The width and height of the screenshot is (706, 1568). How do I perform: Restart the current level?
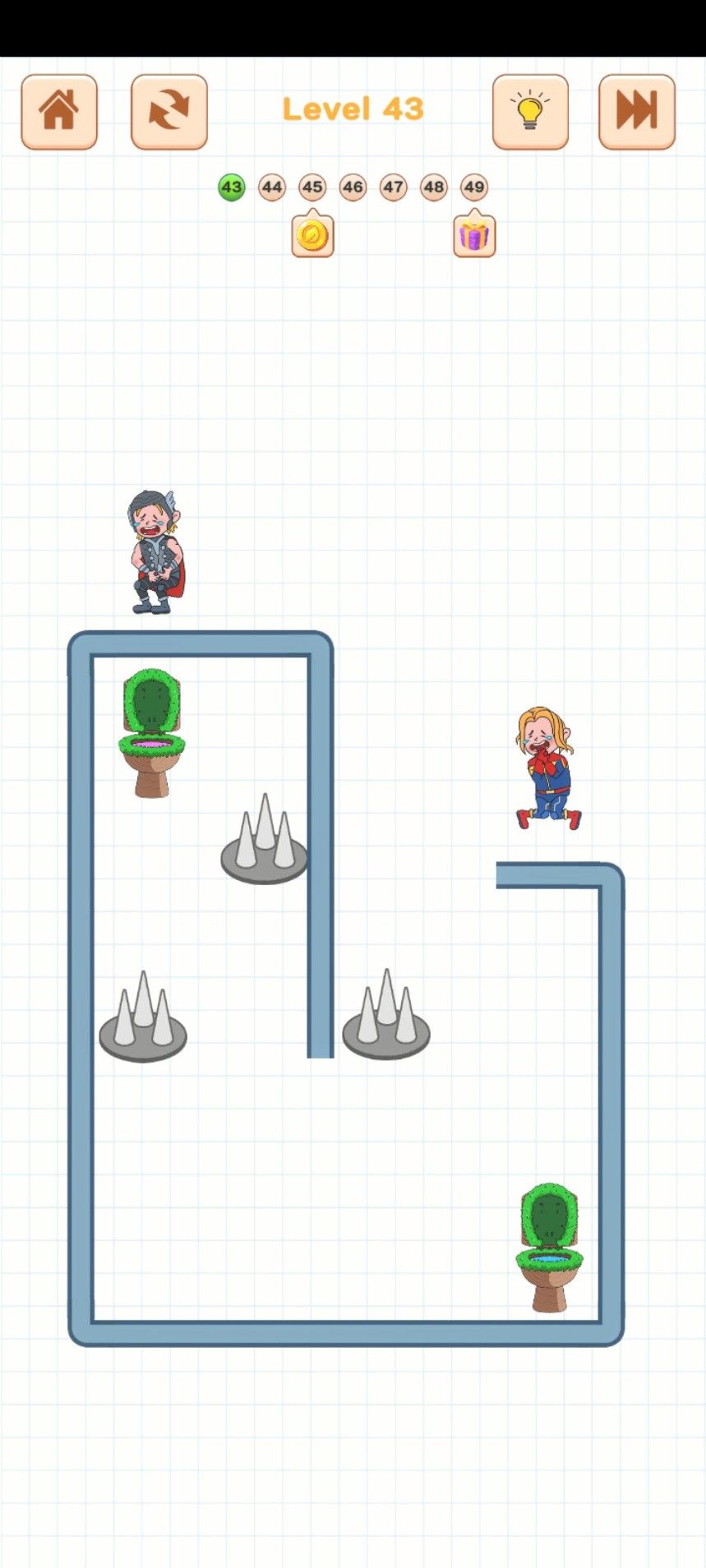tap(169, 112)
